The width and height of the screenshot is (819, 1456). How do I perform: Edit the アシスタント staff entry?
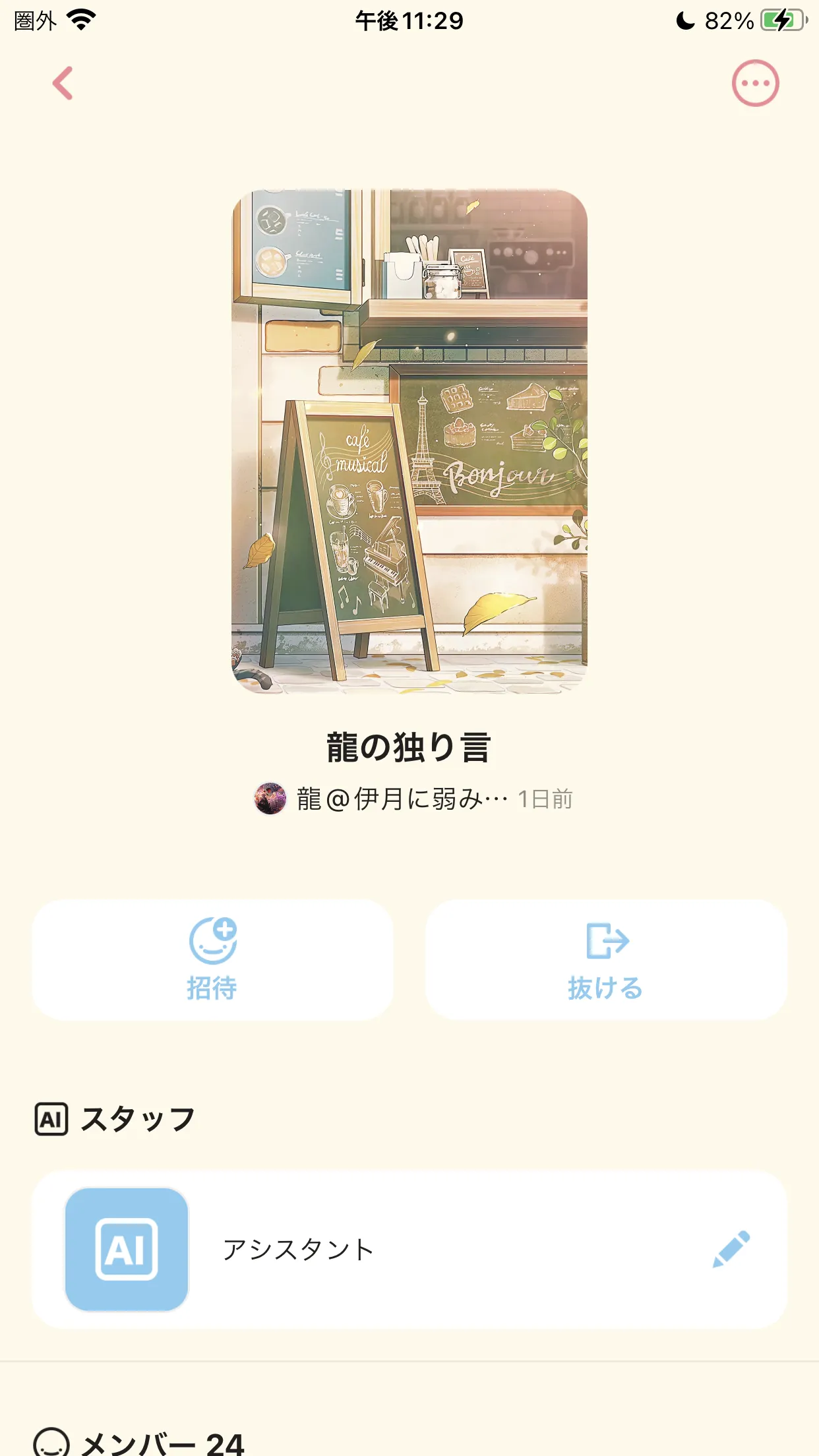[x=731, y=1249]
